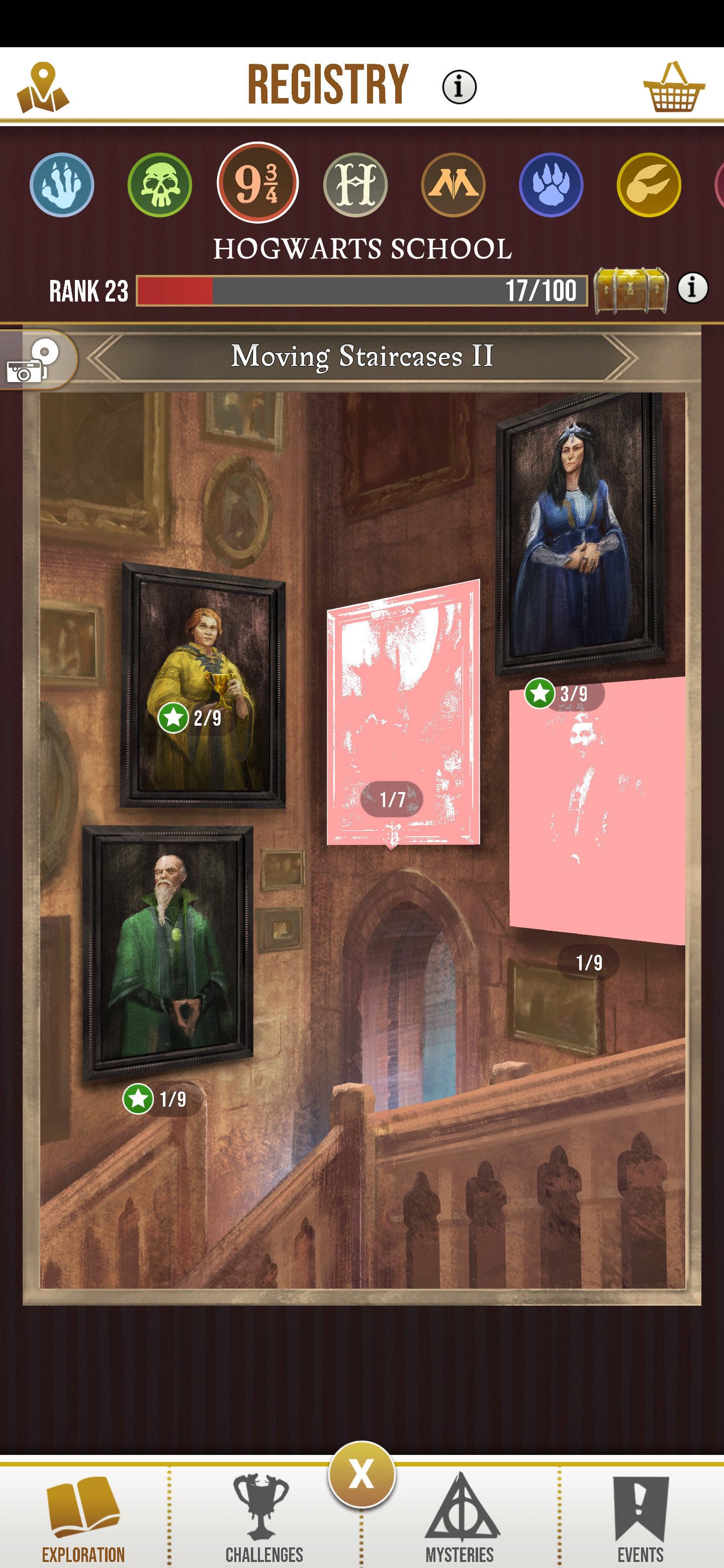The width and height of the screenshot is (724, 1568).
Task: Open the rank reward treasure chest
Action: coord(630,290)
